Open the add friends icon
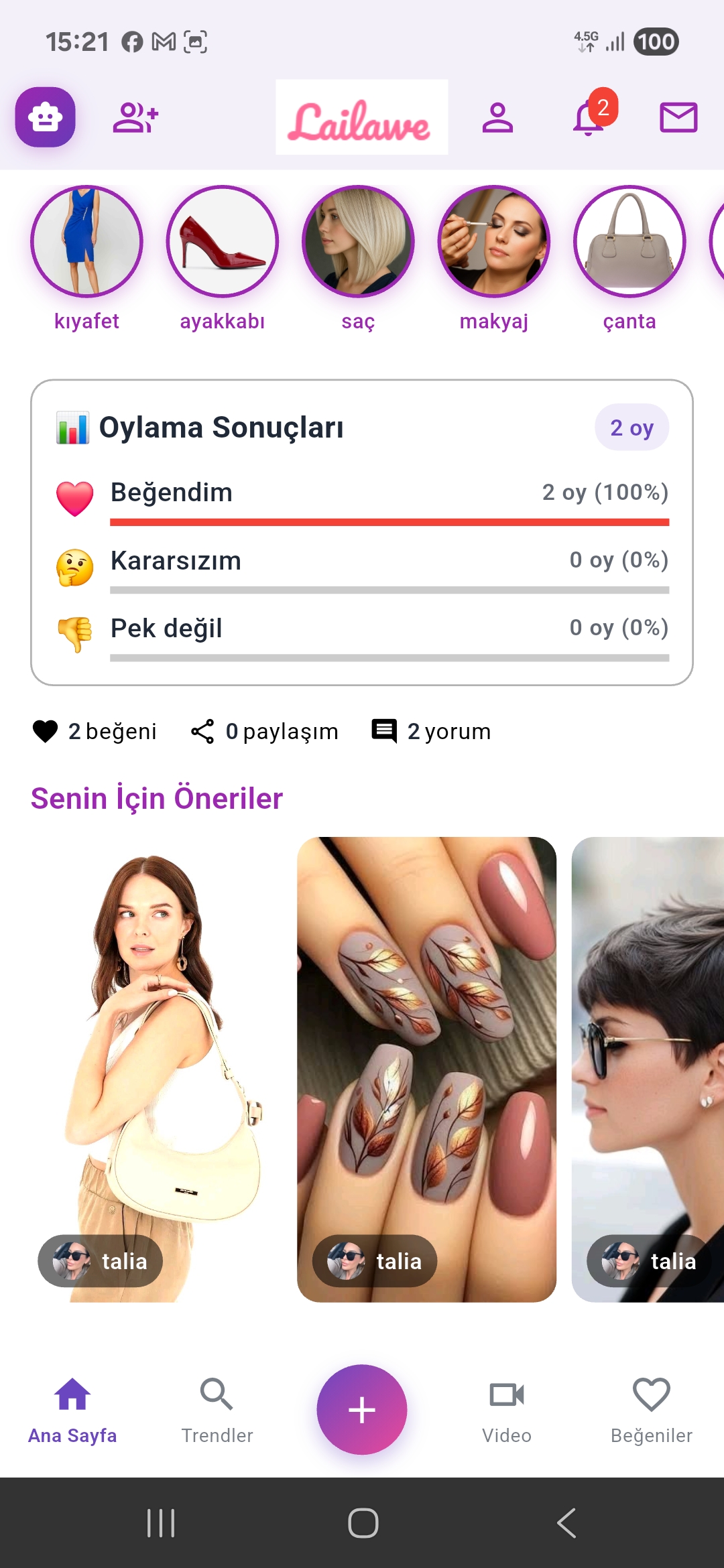The image size is (724, 1568). coord(135,117)
